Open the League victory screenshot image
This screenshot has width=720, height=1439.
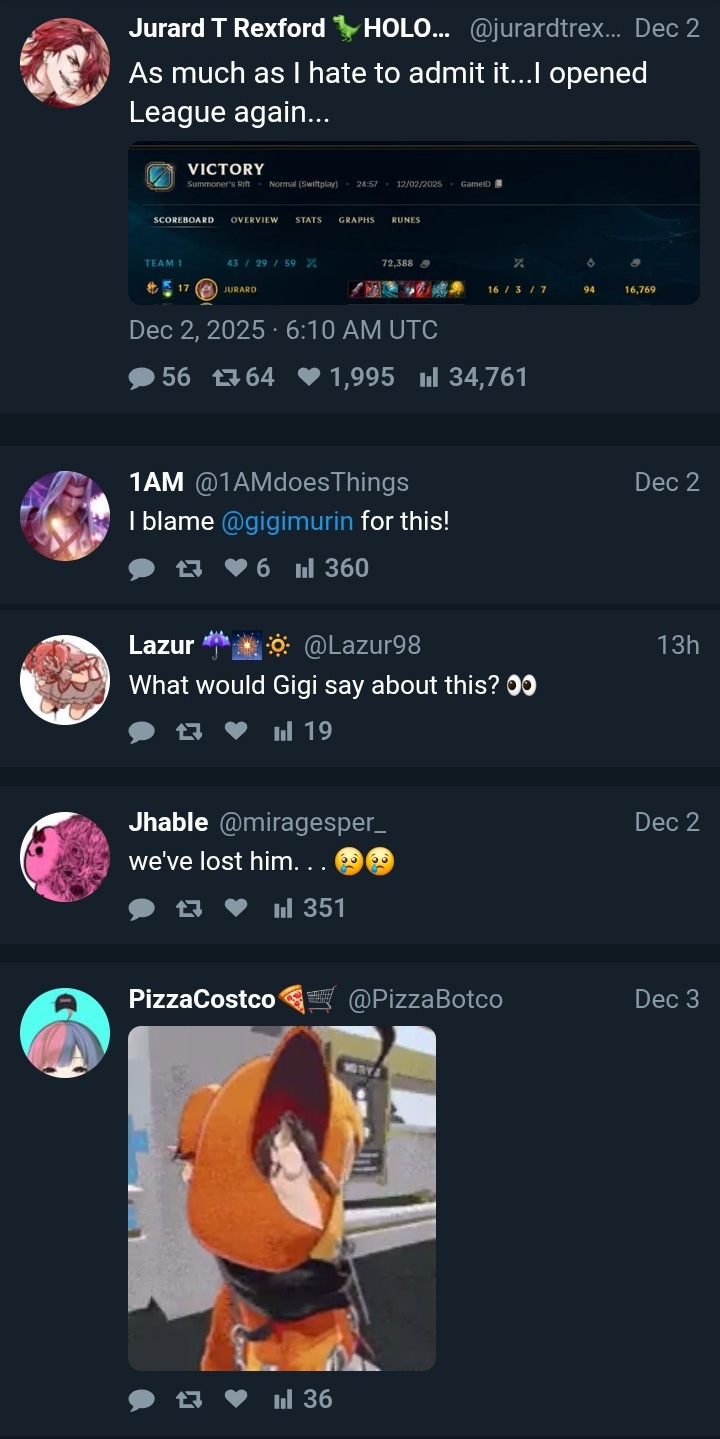(413, 223)
